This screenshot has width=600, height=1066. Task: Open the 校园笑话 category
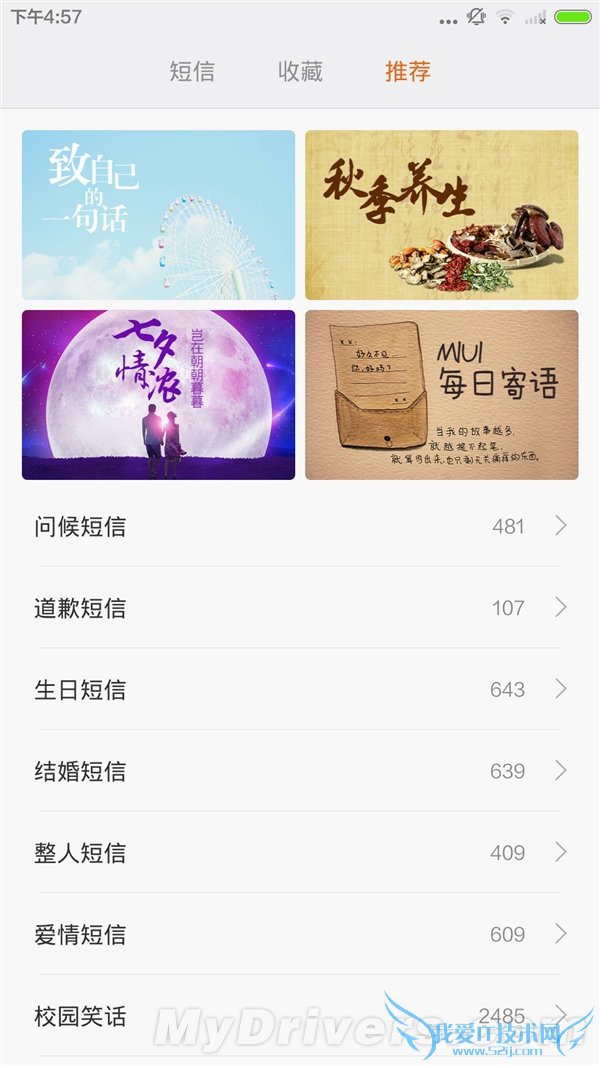tap(300, 1017)
